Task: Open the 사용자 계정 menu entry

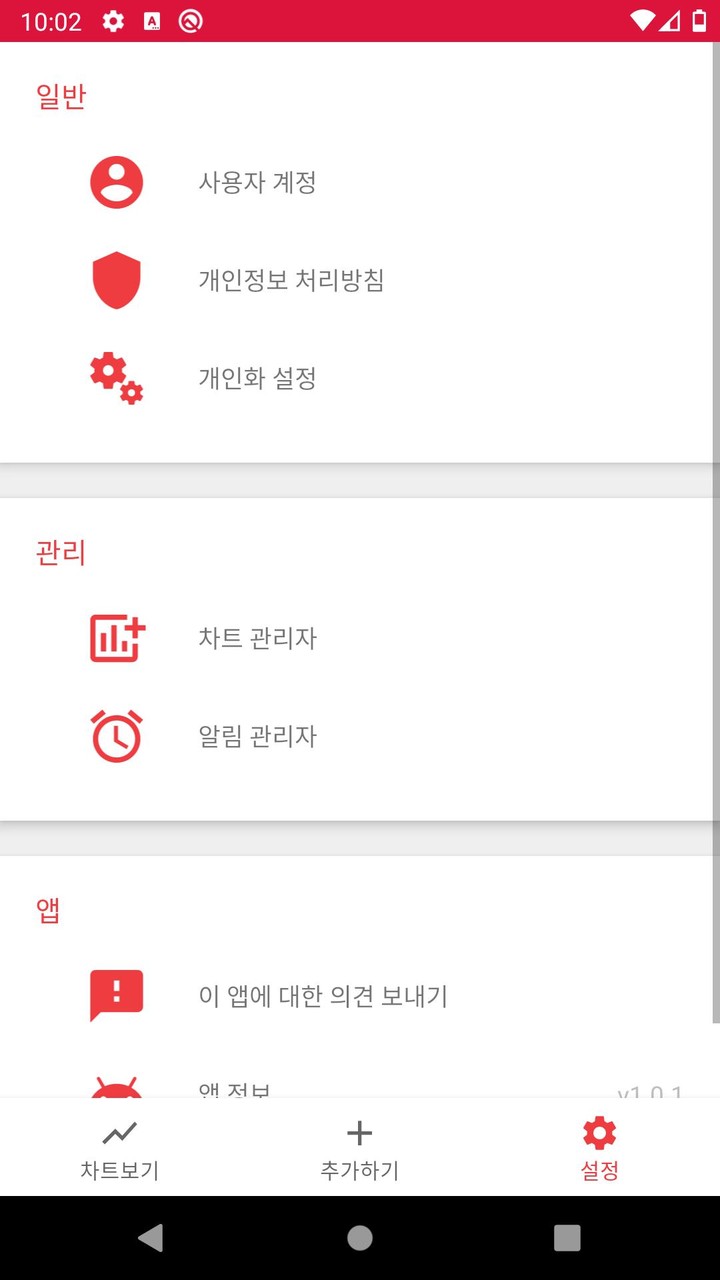Action: (253, 182)
